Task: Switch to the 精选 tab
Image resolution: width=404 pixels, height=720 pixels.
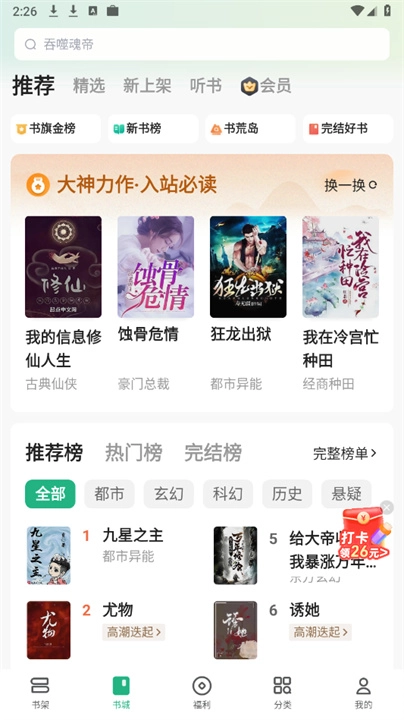Action: (x=89, y=86)
